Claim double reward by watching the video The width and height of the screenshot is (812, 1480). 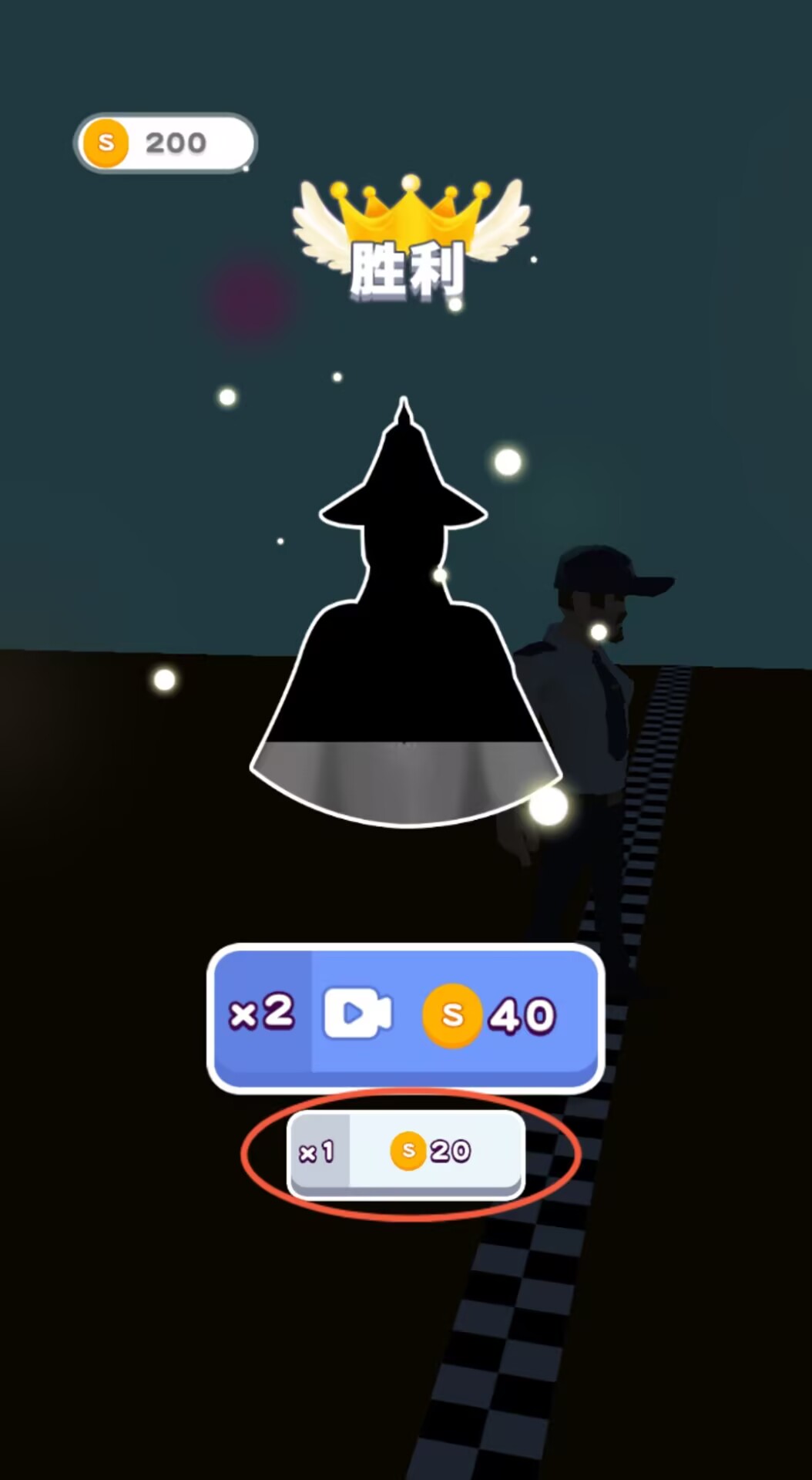pyautogui.click(x=405, y=1015)
